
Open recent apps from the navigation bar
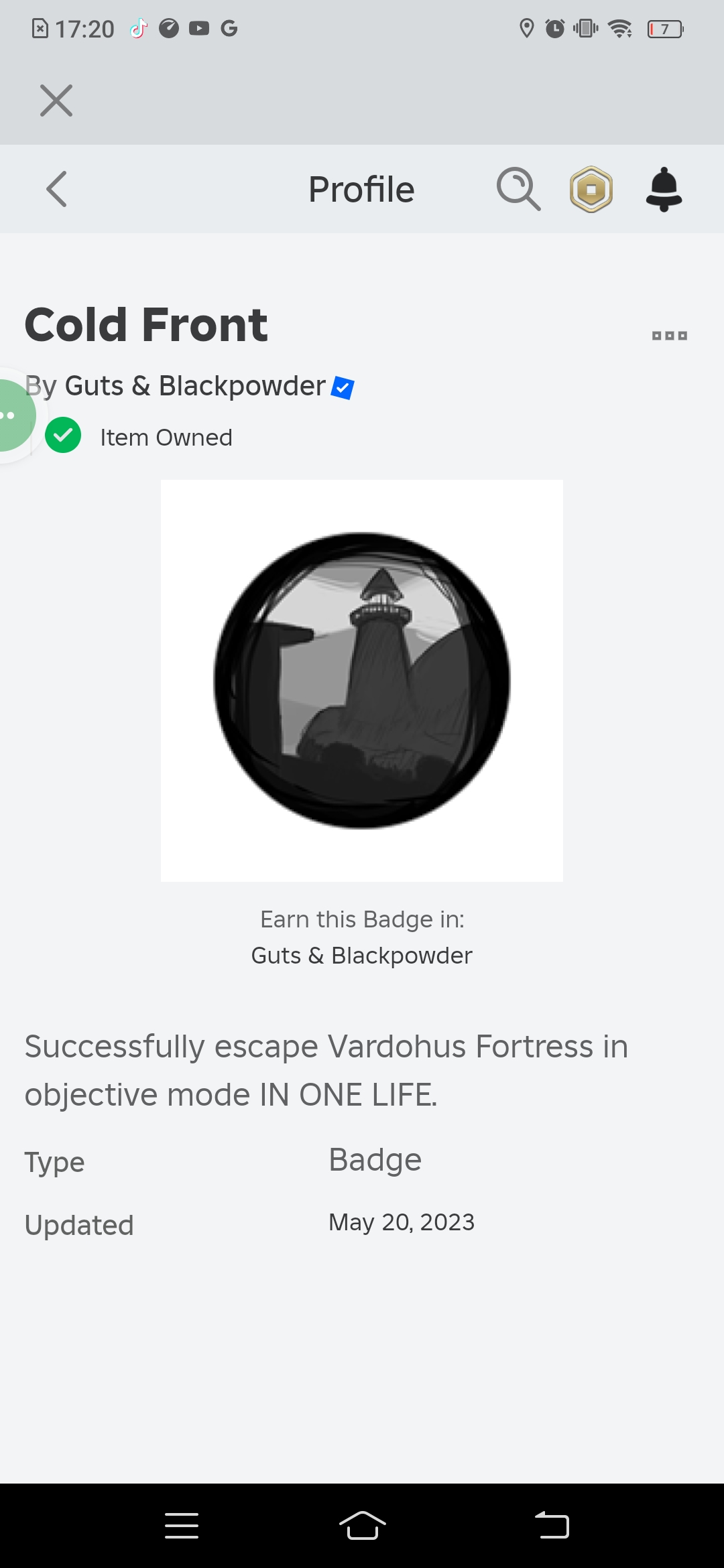[182, 1526]
